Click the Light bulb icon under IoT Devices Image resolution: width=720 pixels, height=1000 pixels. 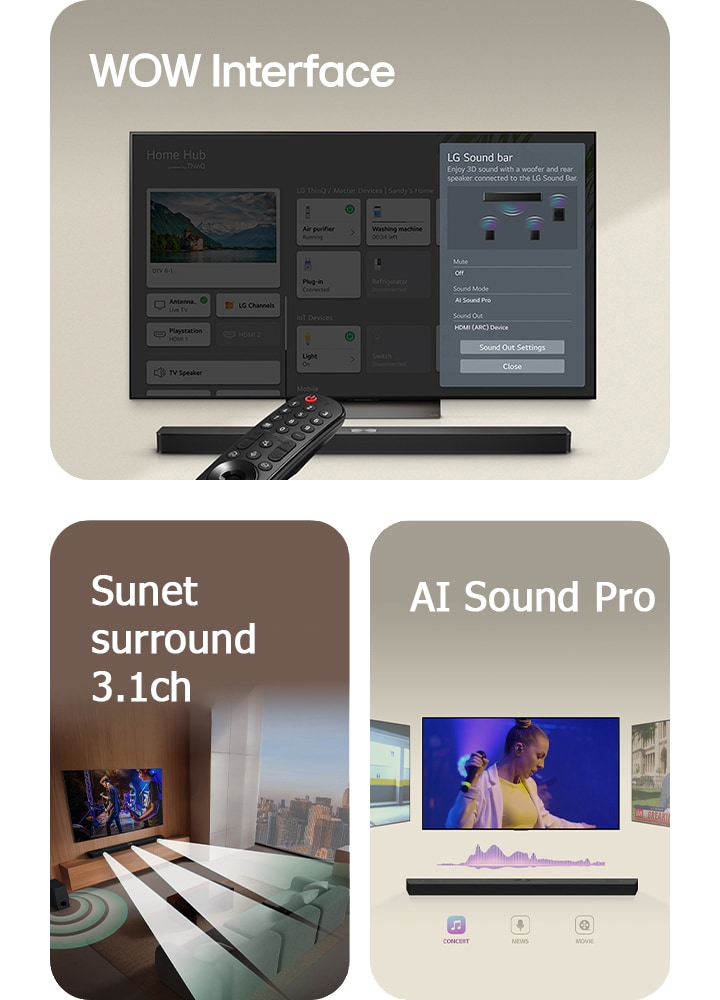(307, 337)
